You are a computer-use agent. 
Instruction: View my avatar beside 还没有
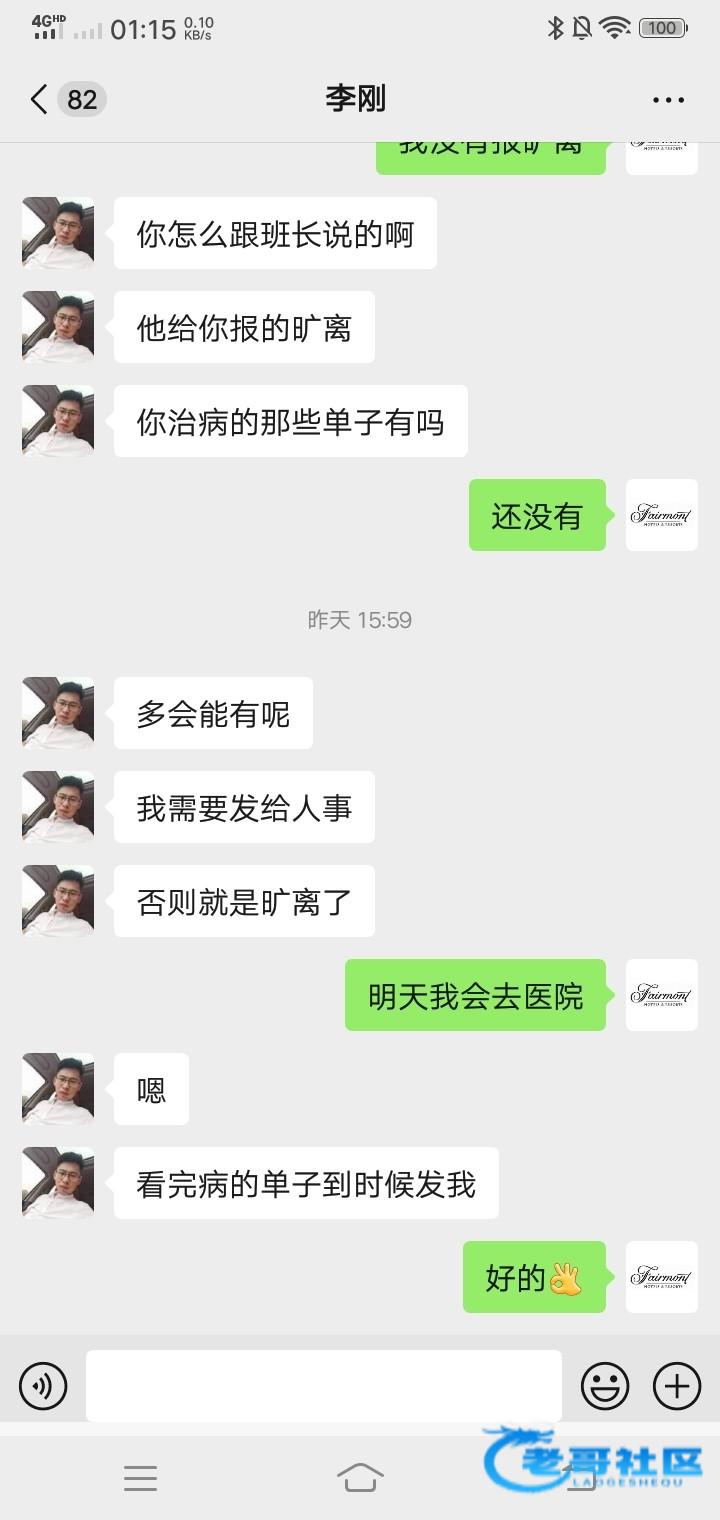click(x=661, y=515)
